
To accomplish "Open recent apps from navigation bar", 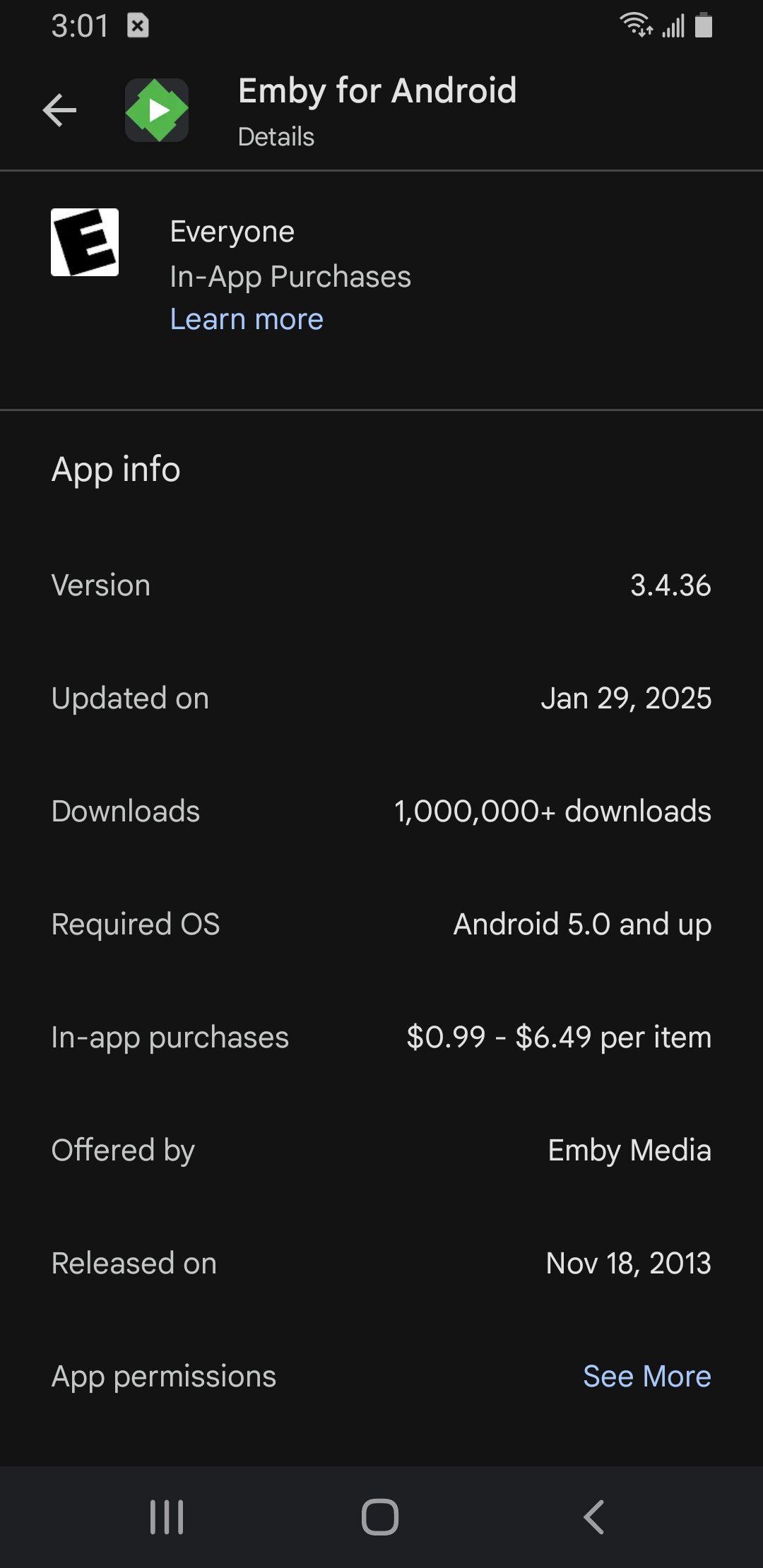I will coord(167,1516).
